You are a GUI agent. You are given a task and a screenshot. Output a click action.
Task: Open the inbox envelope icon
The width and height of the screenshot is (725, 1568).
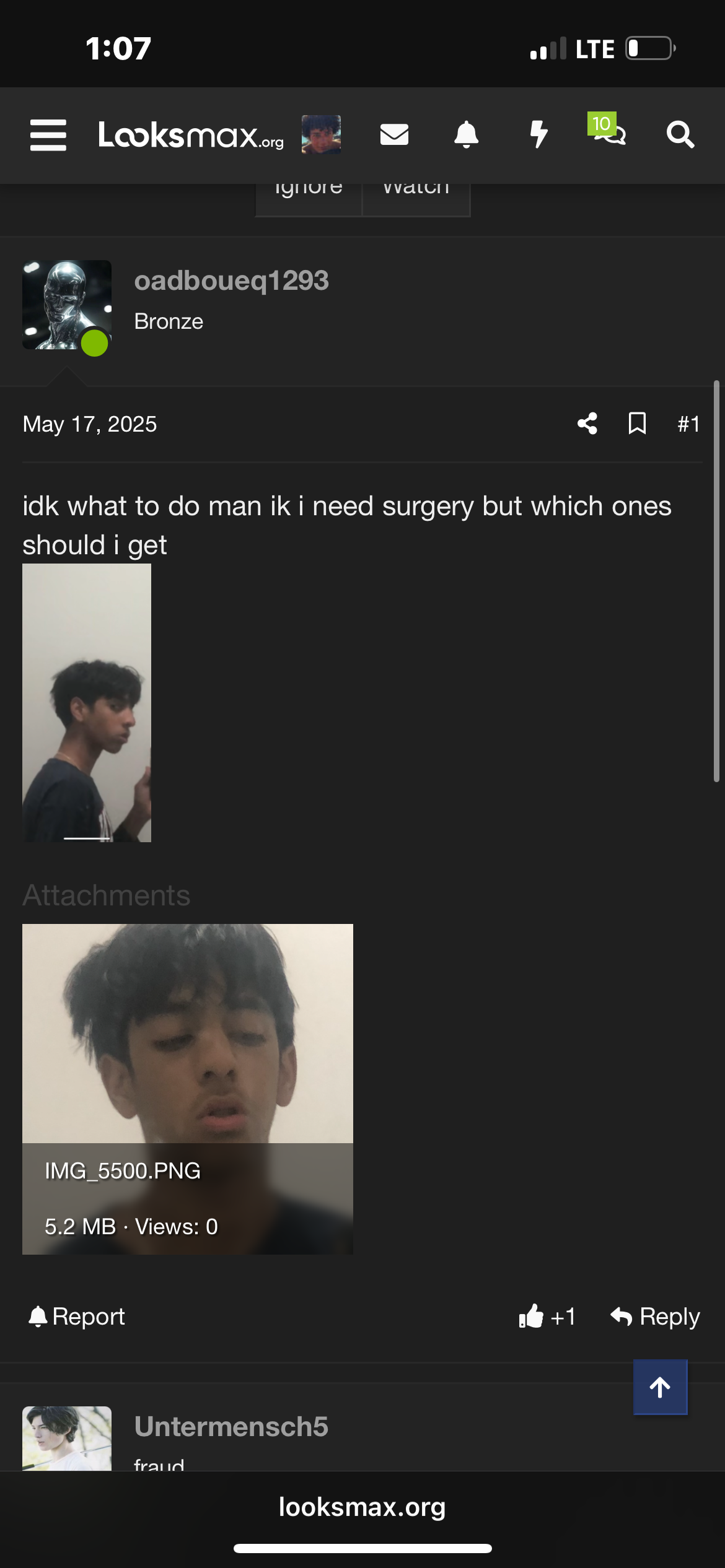pyautogui.click(x=394, y=134)
